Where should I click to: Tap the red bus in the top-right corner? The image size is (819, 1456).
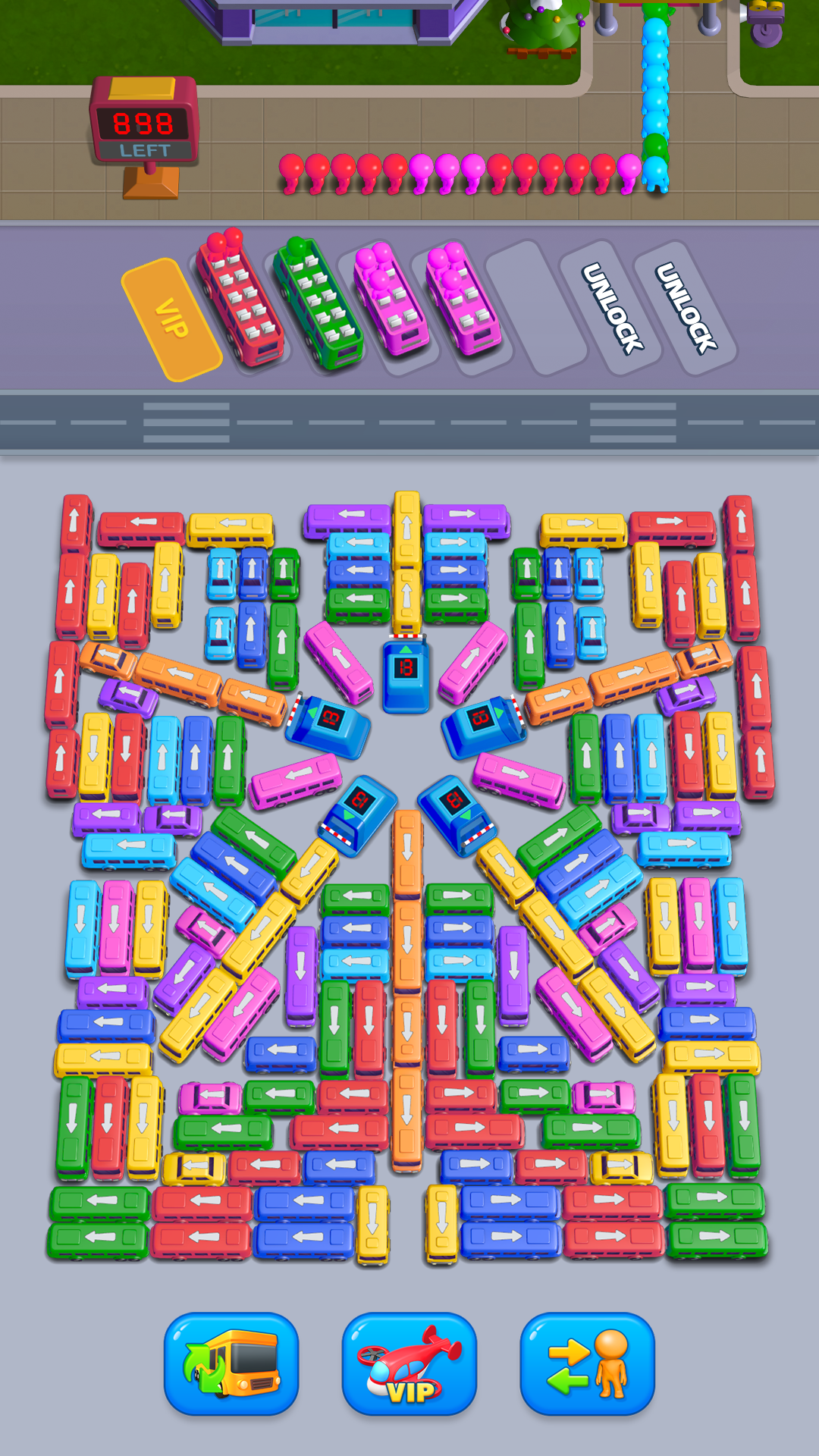click(x=739, y=523)
